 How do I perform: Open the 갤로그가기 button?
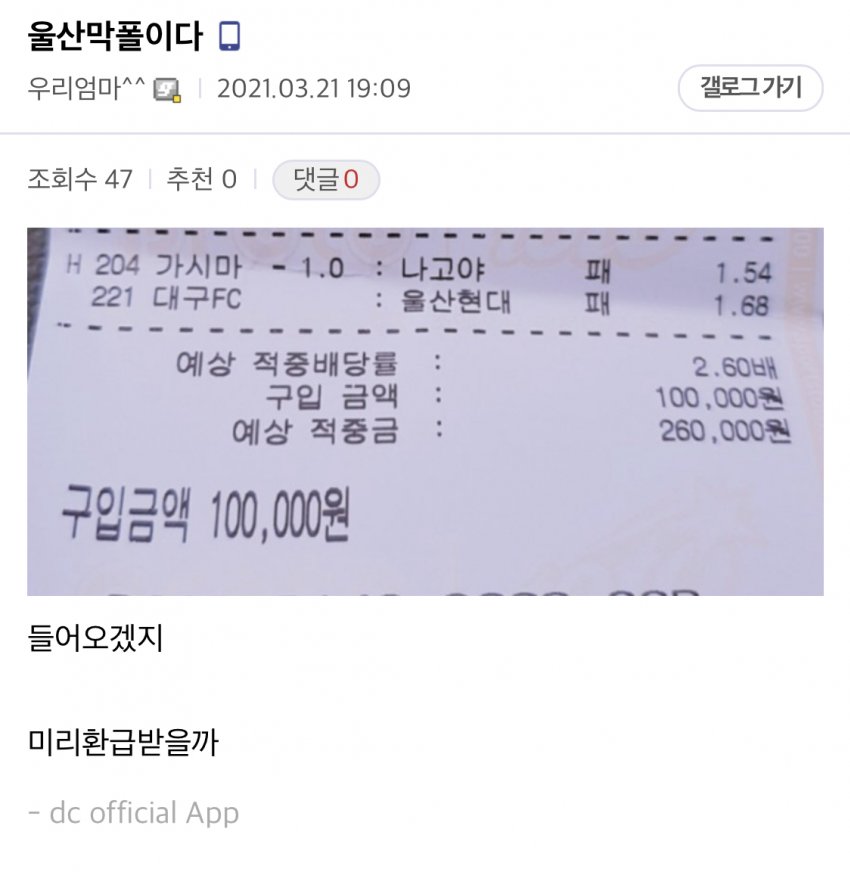coord(750,88)
